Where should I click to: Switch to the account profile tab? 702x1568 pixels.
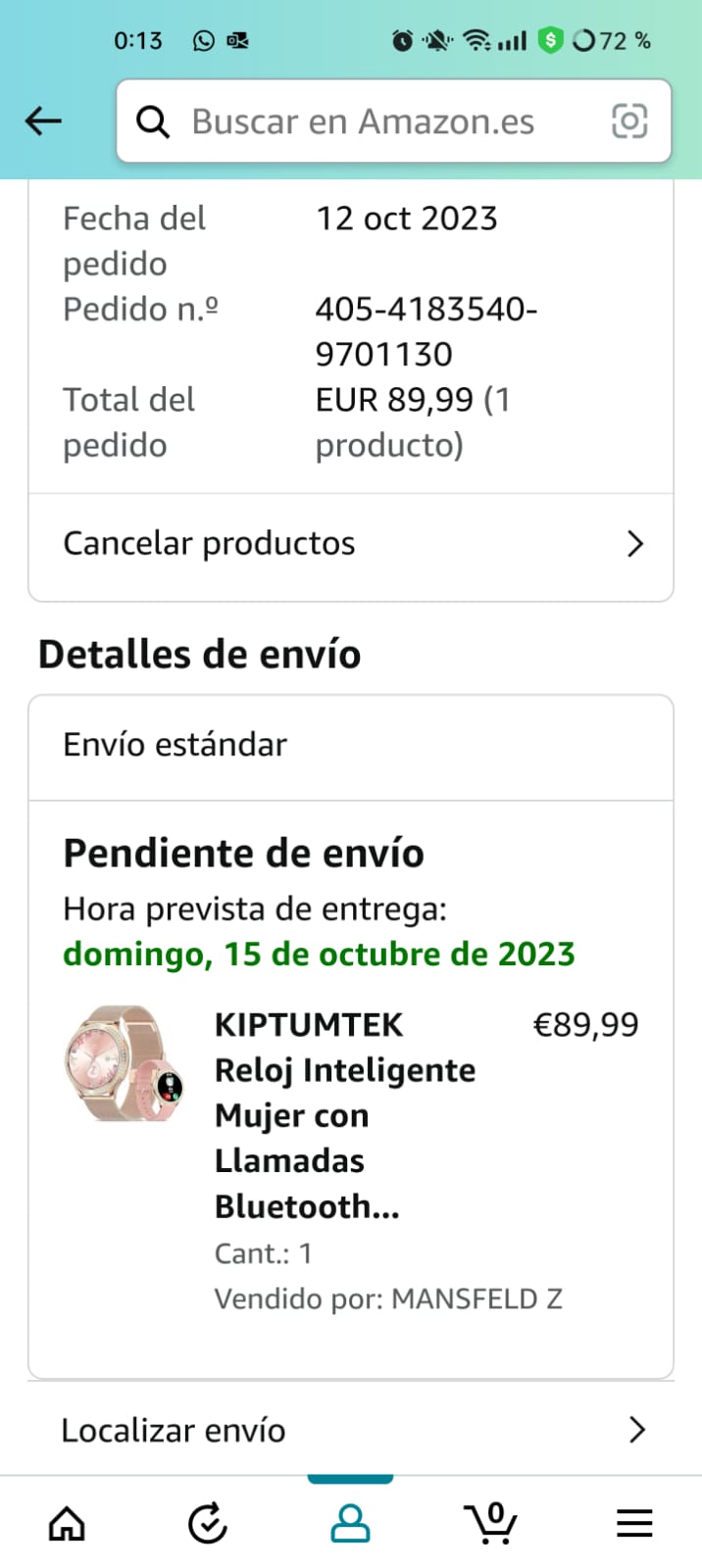[x=350, y=1523]
